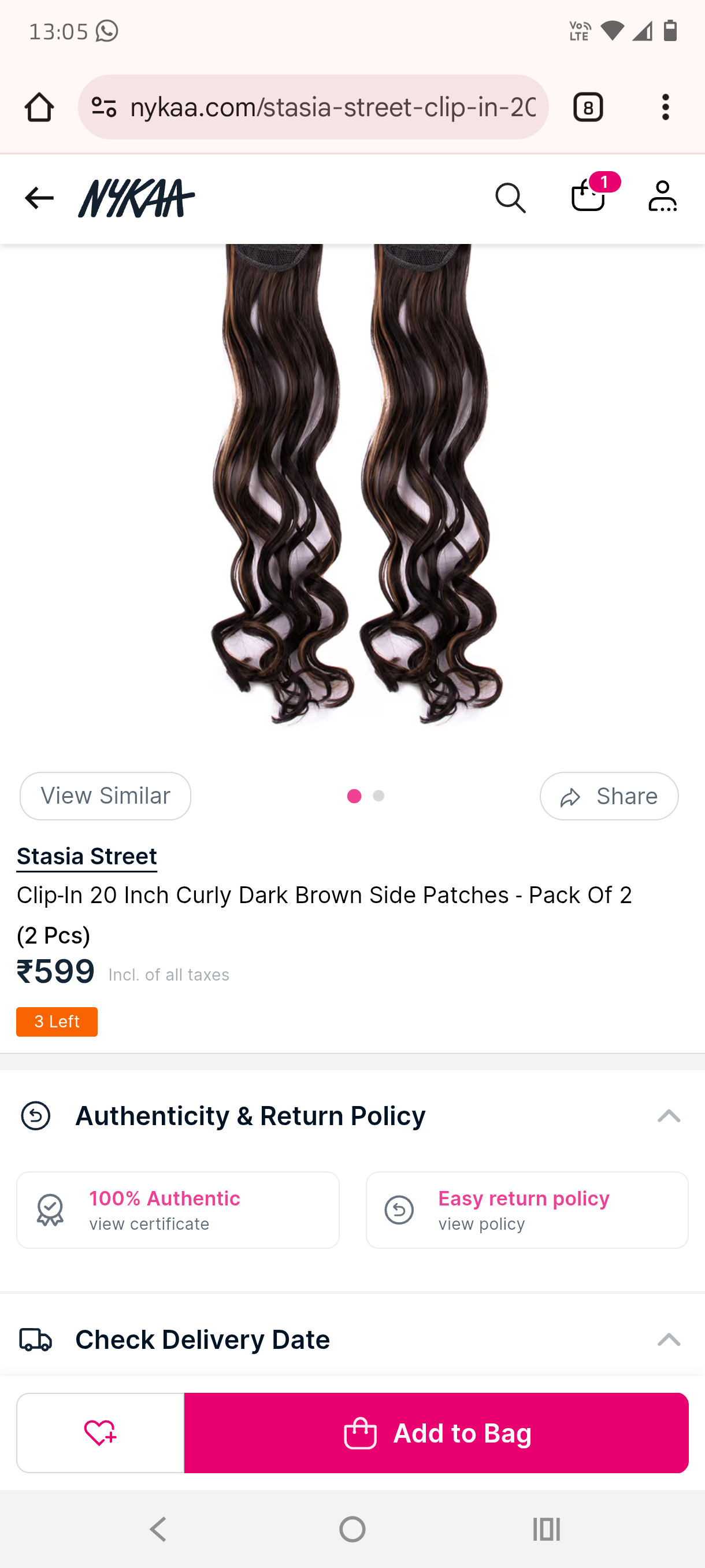Share this product
Screen dimensions: 705x1568
pyautogui.click(x=608, y=796)
